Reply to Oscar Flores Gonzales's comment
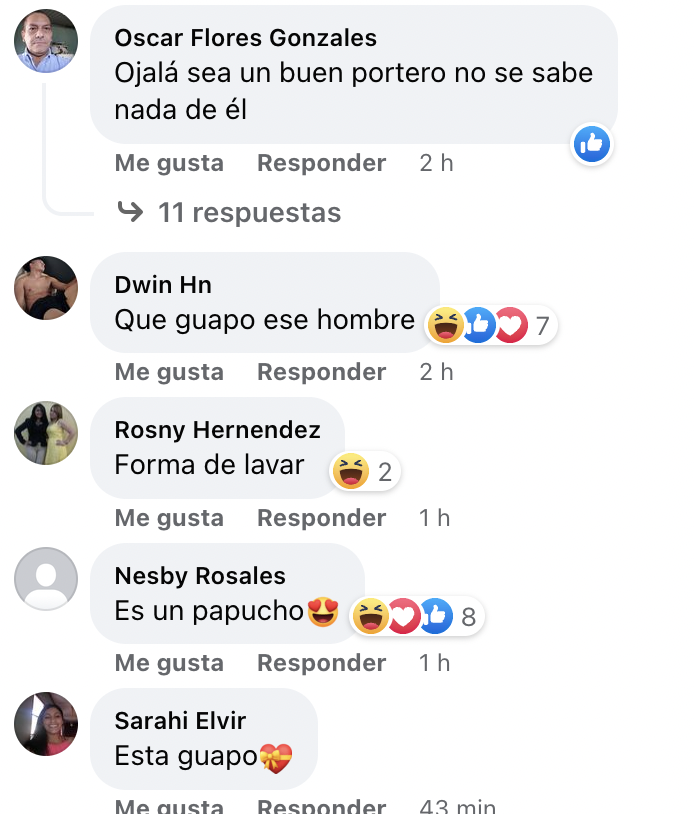Image resolution: width=694 pixels, height=814 pixels. coord(321,163)
